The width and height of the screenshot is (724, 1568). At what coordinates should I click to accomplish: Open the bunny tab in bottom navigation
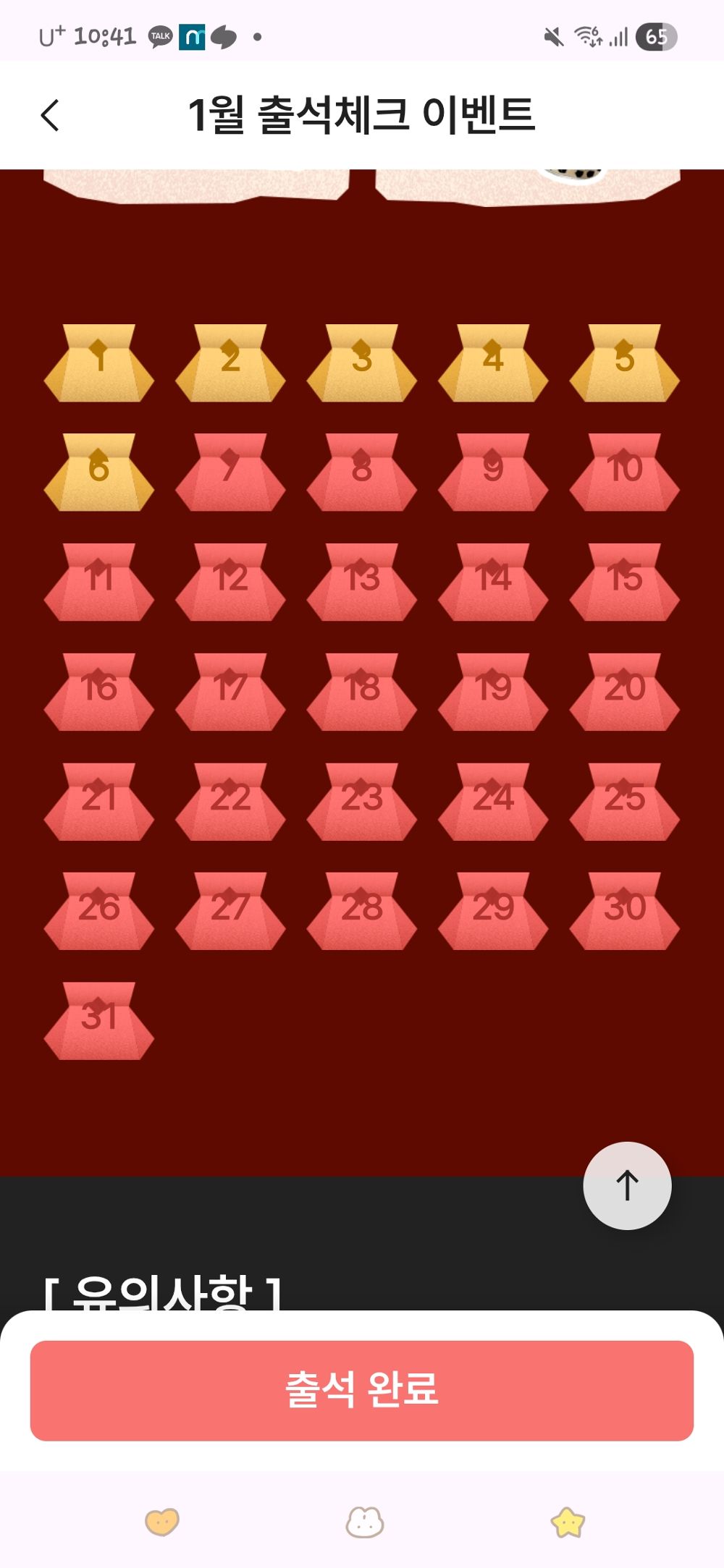tap(365, 1522)
